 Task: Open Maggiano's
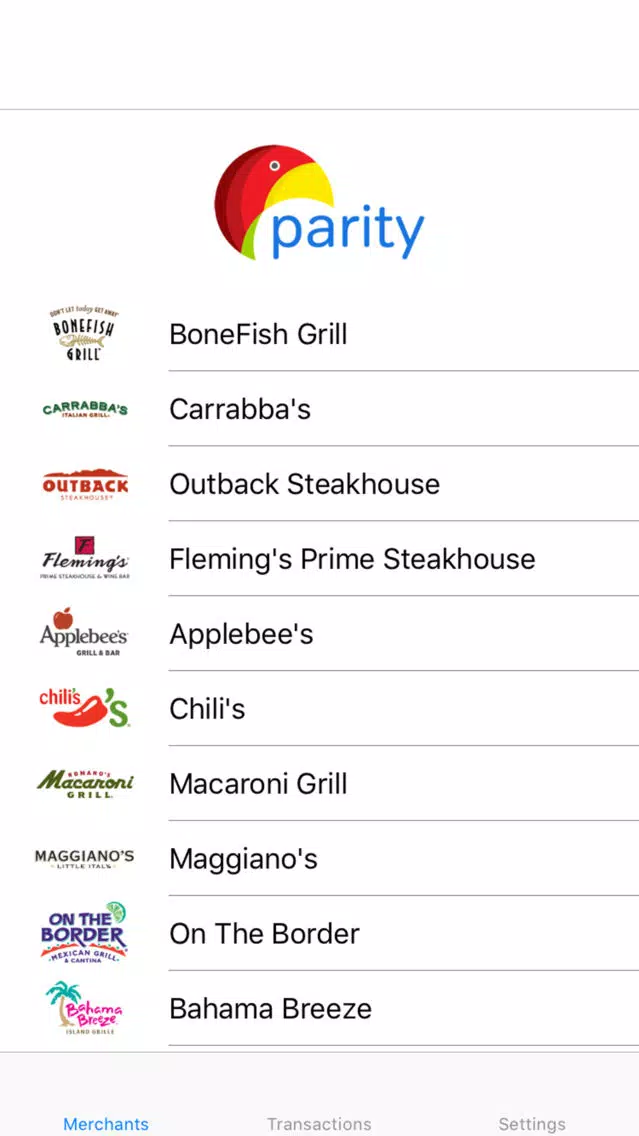click(x=320, y=859)
